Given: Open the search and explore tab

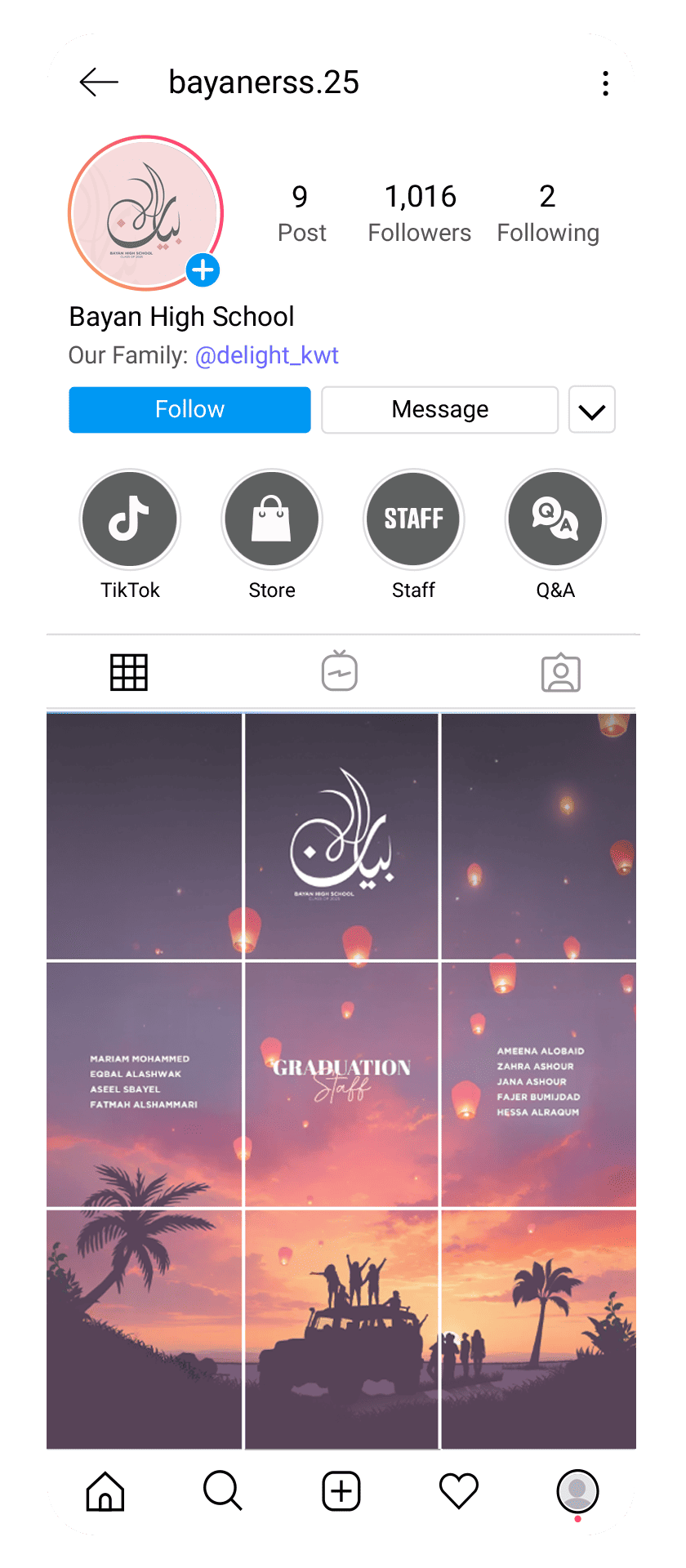Looking at the screenshot, I should click(222, 1491).
